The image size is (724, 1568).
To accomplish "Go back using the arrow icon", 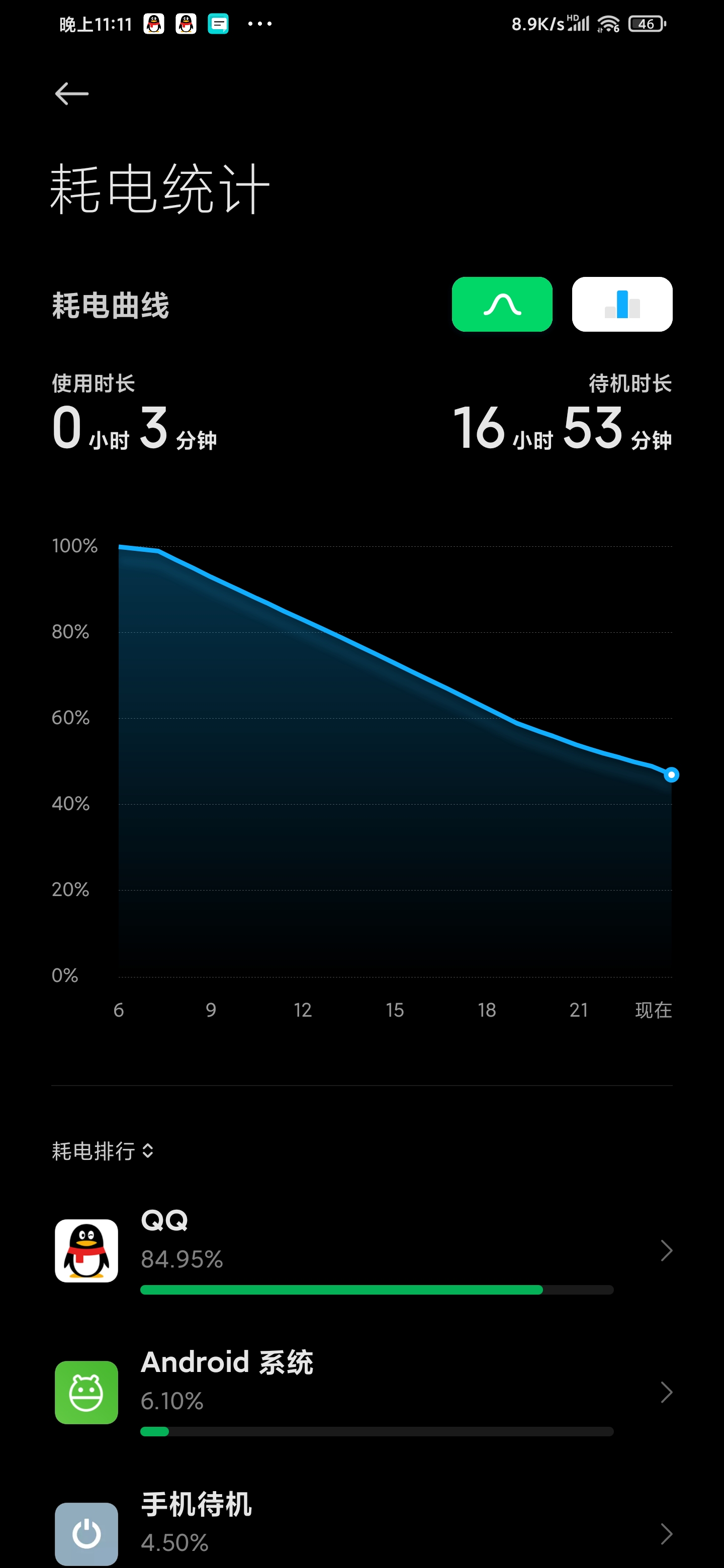I will (x=72, y=94).
